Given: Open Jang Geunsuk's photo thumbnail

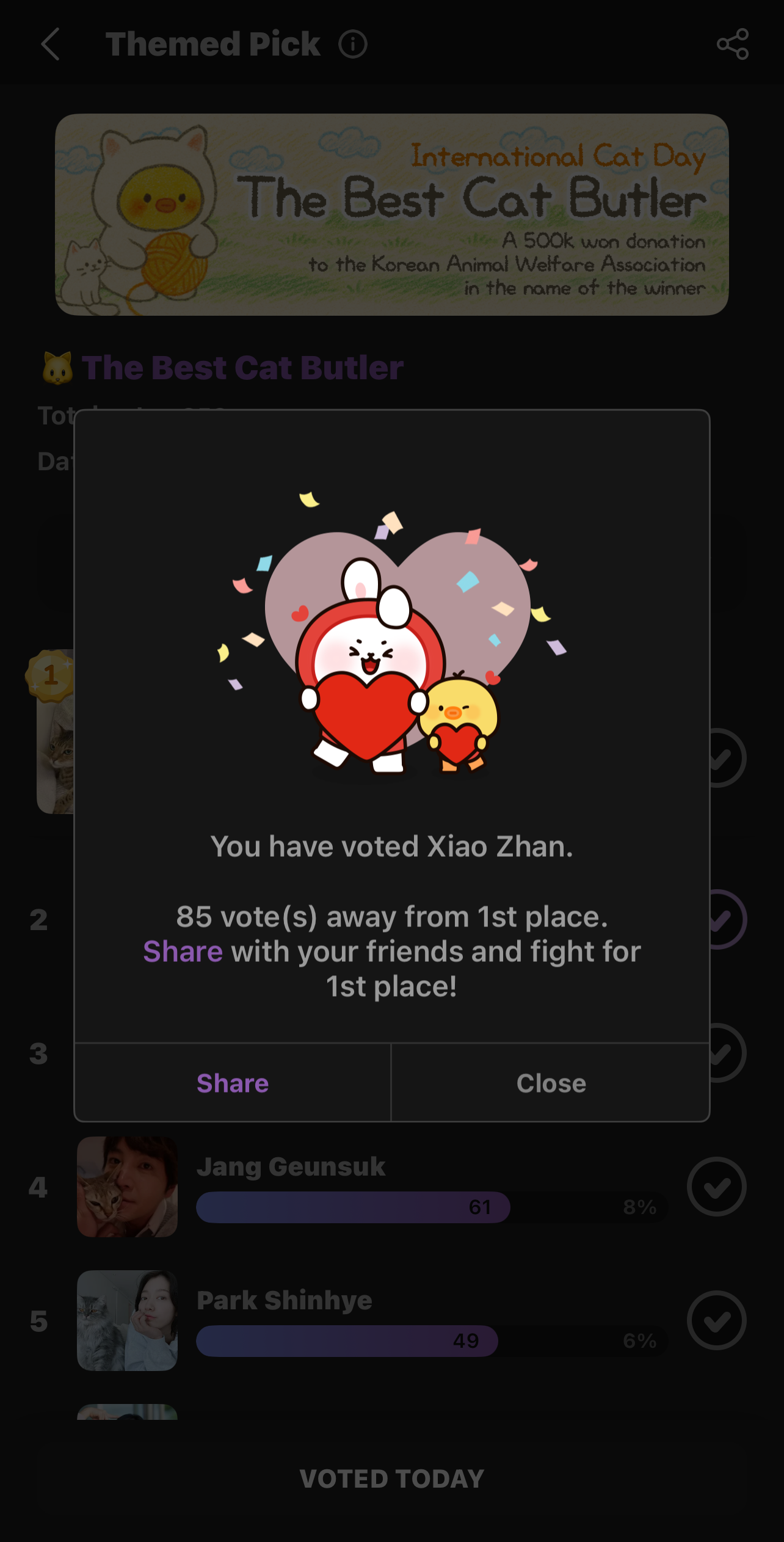Looking at the screenshot, I should (127, 1187).
